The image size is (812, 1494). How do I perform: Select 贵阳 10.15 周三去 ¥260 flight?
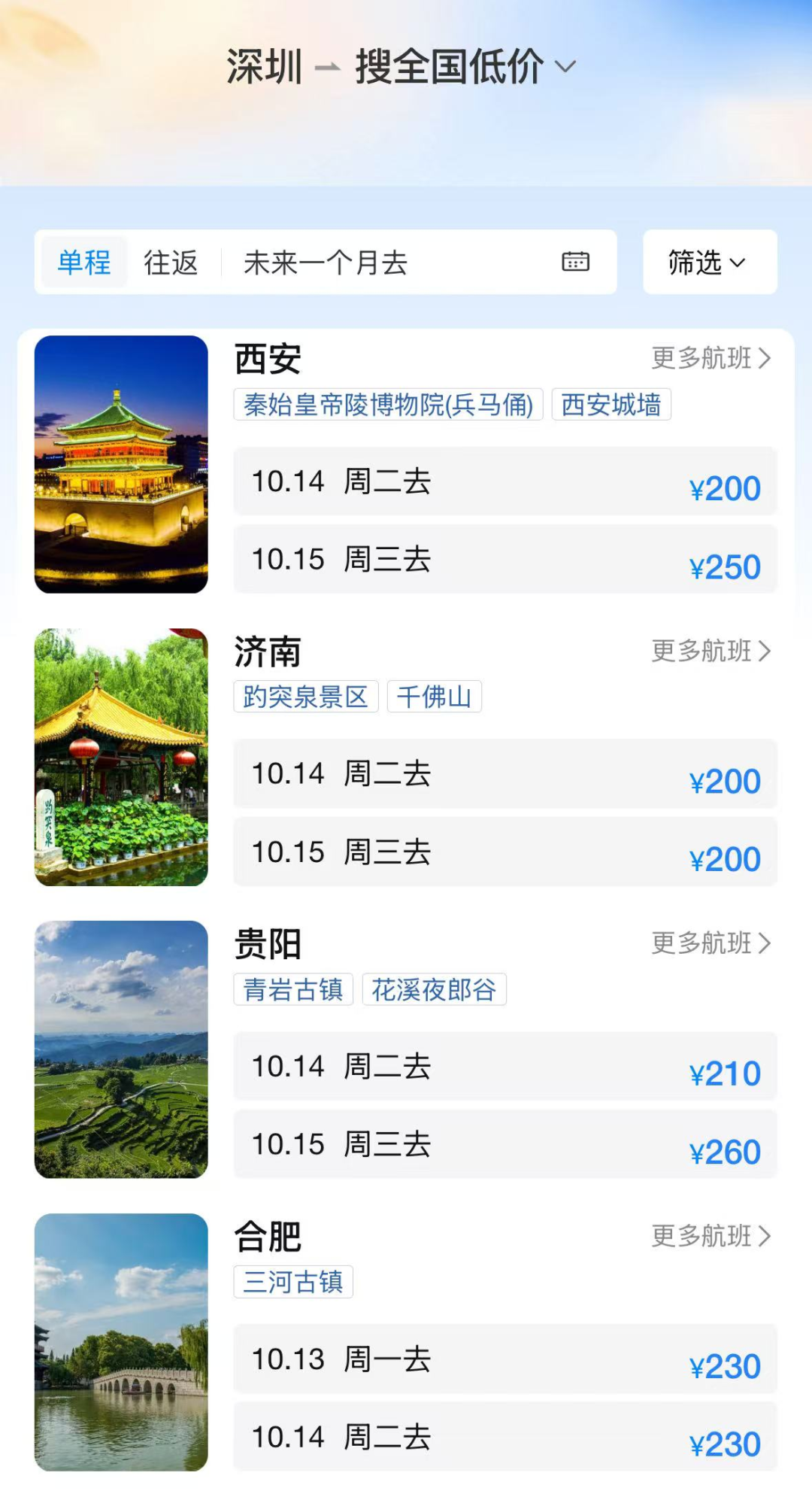pyautogui.click(x=504, y=1145)
